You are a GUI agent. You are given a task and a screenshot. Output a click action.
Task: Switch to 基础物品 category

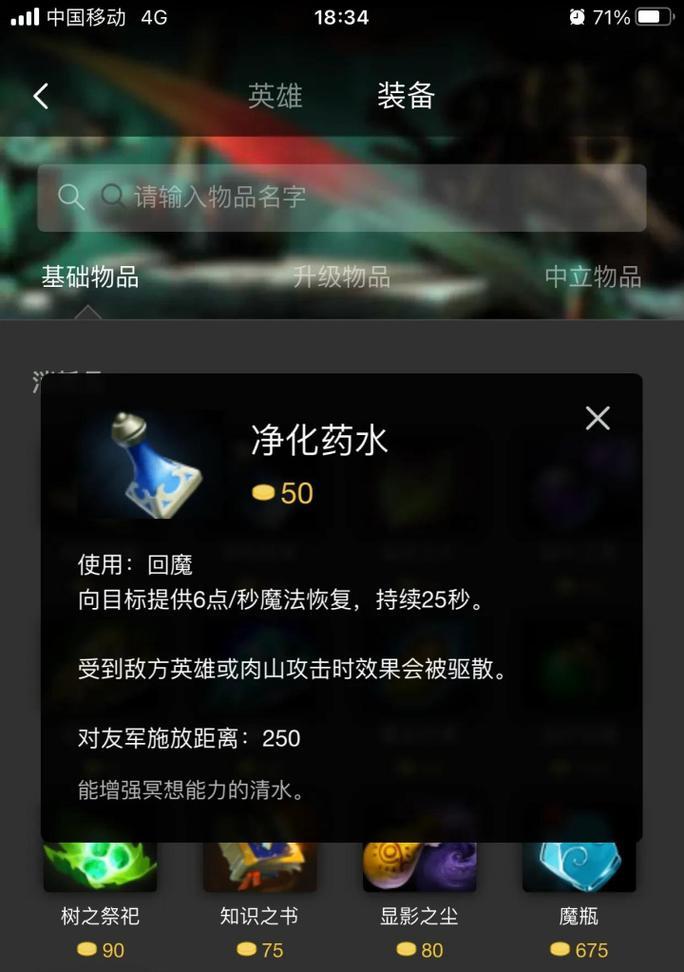point(90,277)
